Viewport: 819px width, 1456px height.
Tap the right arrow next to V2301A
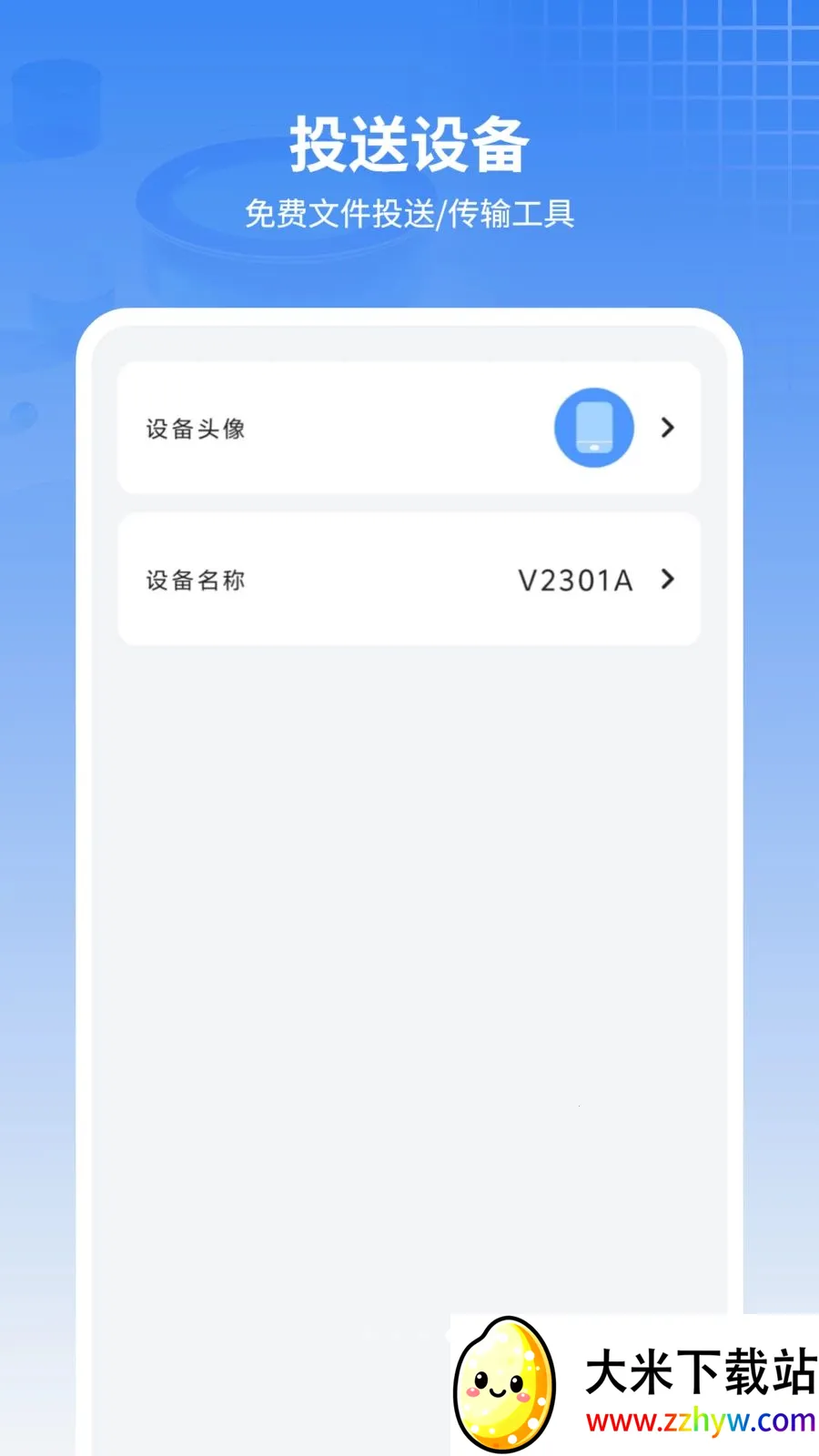coord(669,580)
